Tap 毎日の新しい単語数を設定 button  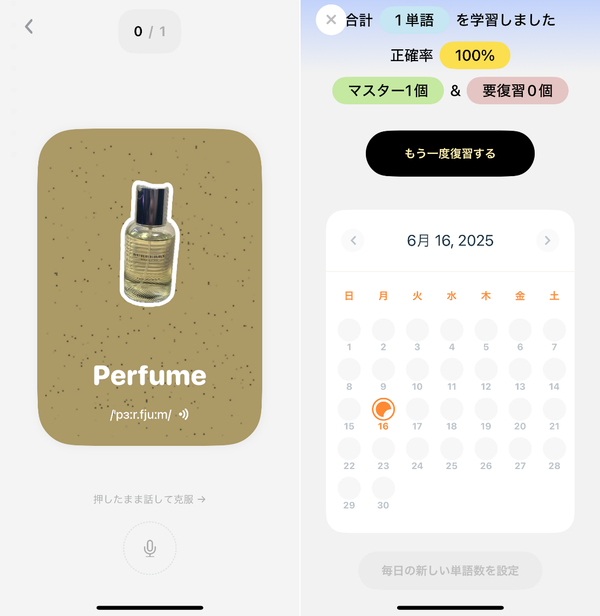coord(450,570)
